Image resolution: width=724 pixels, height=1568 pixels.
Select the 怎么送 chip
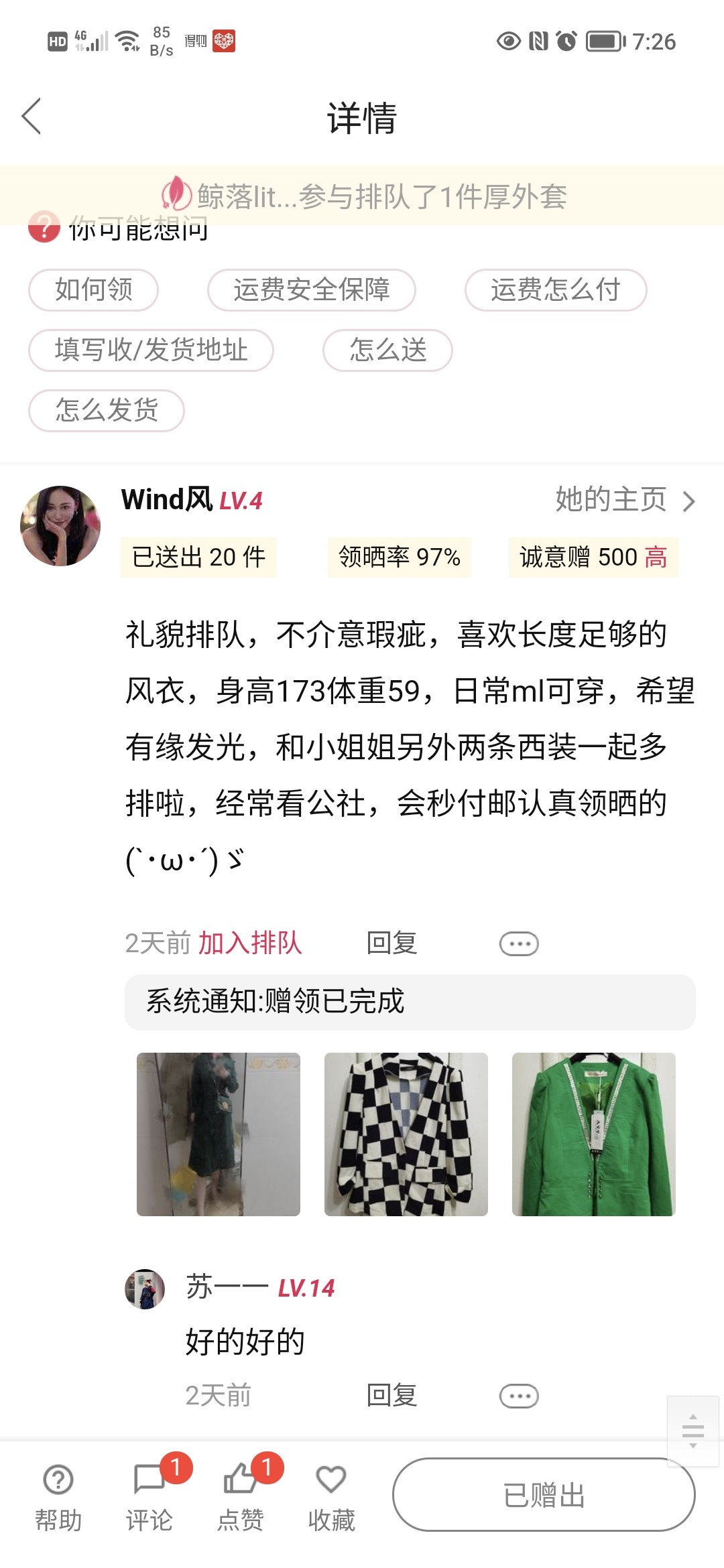pyautogui.click(x=387, y=350)
